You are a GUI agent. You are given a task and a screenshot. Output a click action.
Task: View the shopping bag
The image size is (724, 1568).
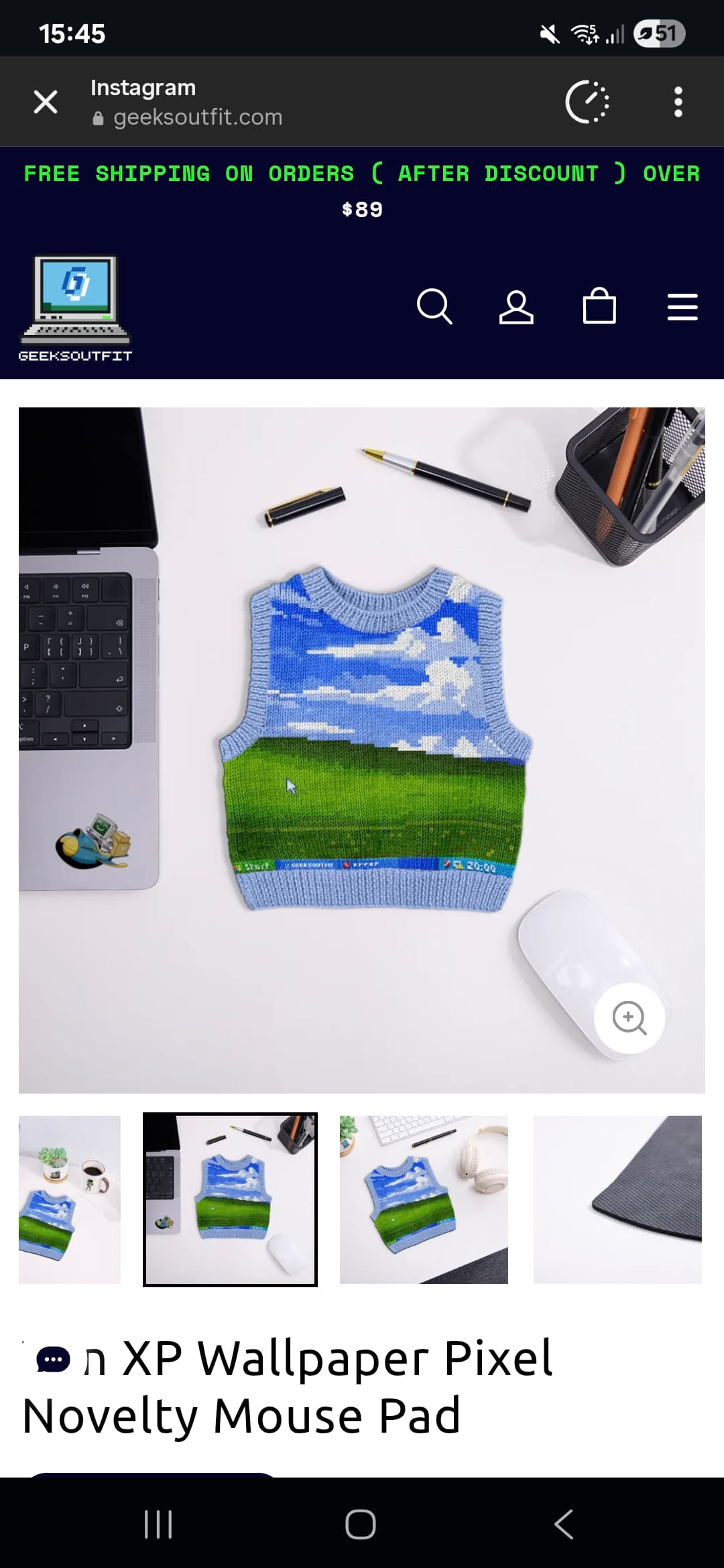[x=599, y=307]
